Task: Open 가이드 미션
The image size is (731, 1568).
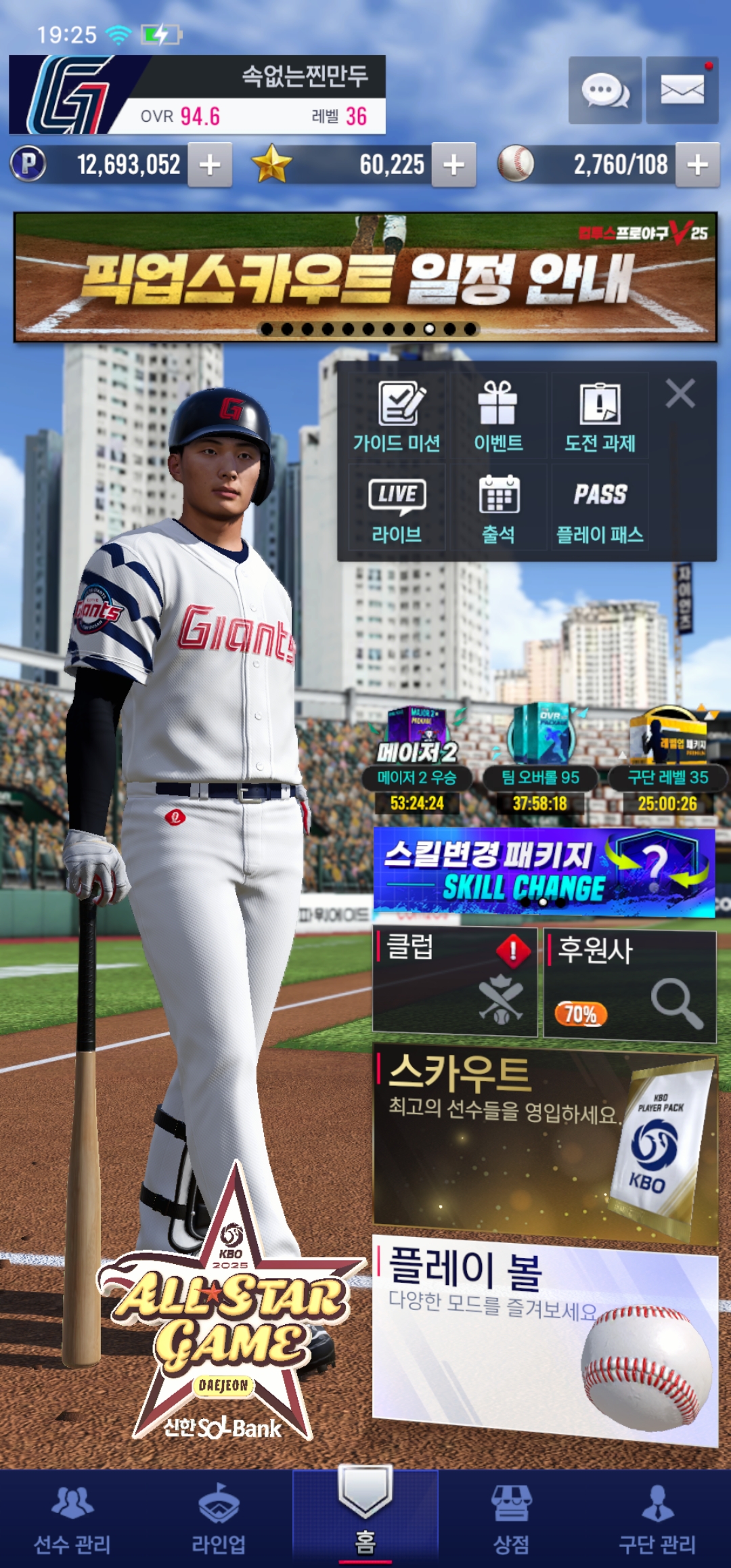Action: 397,416
